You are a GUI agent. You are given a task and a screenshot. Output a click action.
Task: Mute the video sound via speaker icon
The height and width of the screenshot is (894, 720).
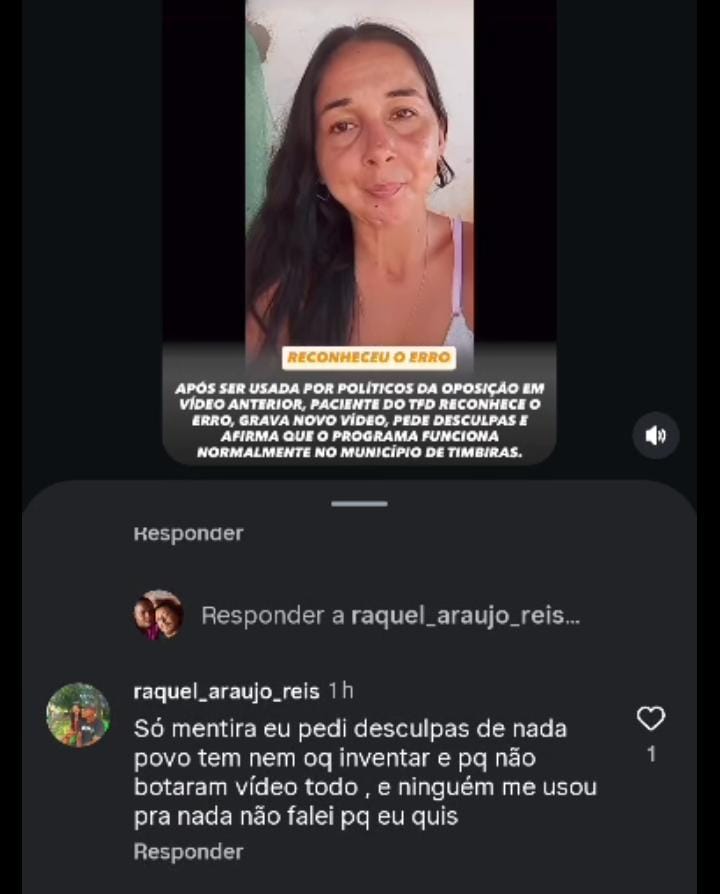pyautogui.click(x=656, y=435)
